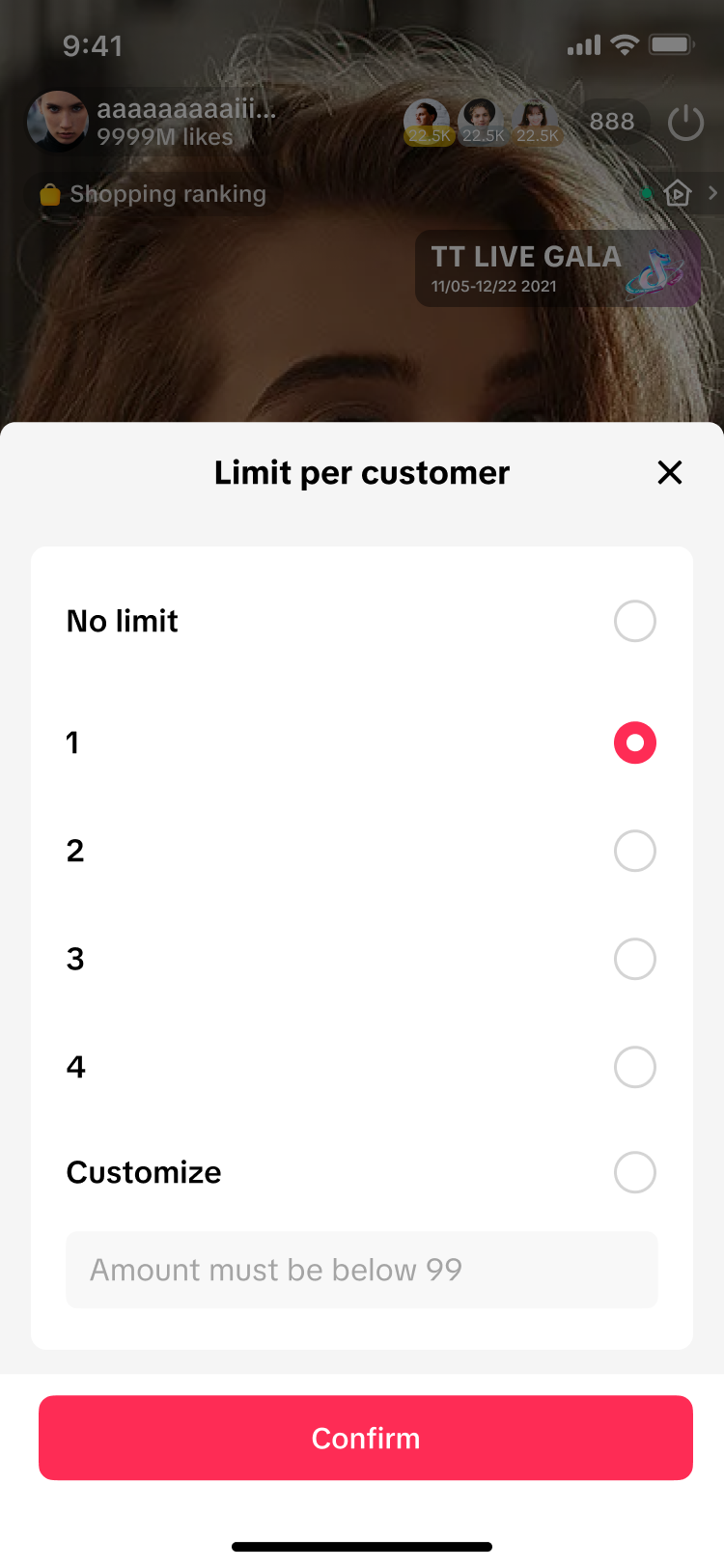Screen dimensions: 724x1568
Task: Tap the custom amount input field
Action: click(x=362, y=1270)
